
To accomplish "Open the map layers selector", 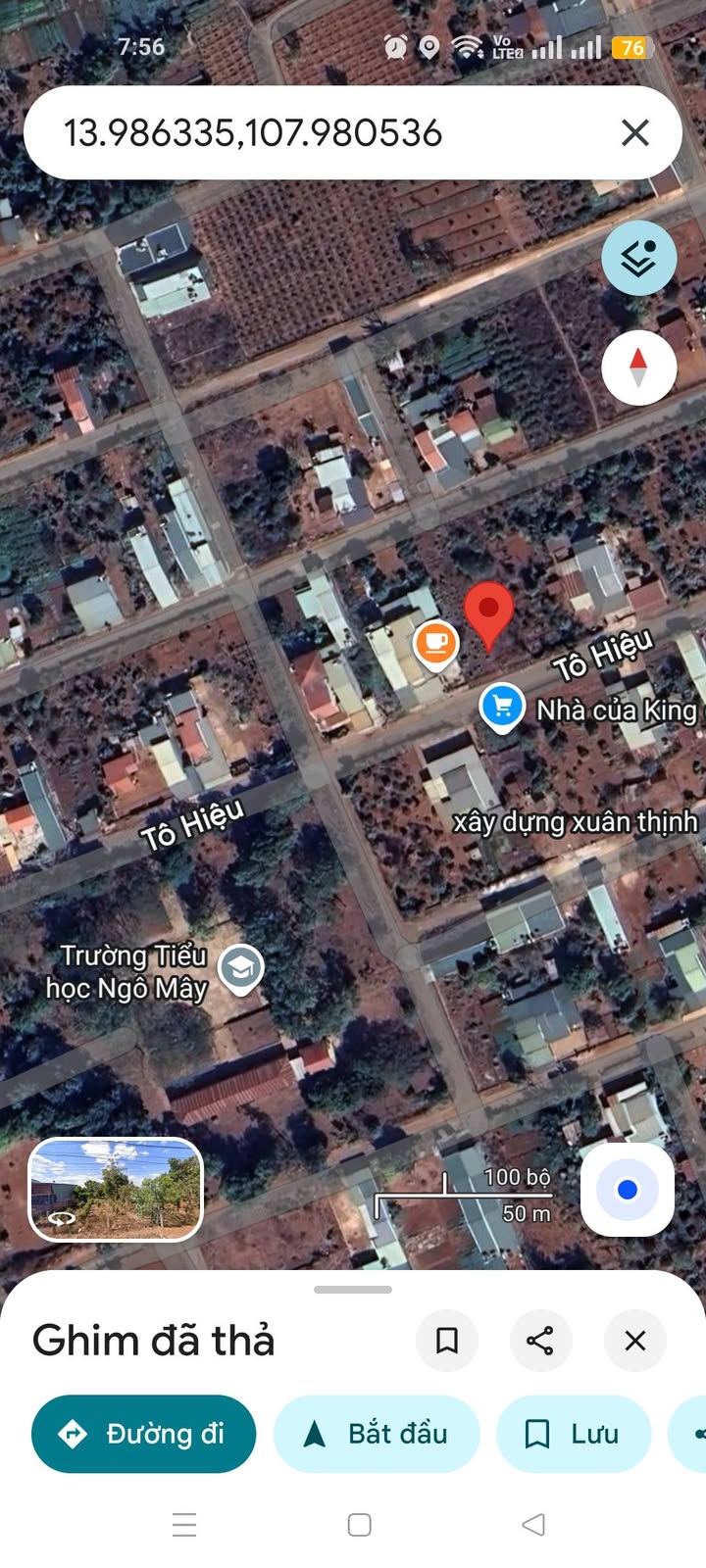I will (x=638, y=259).
